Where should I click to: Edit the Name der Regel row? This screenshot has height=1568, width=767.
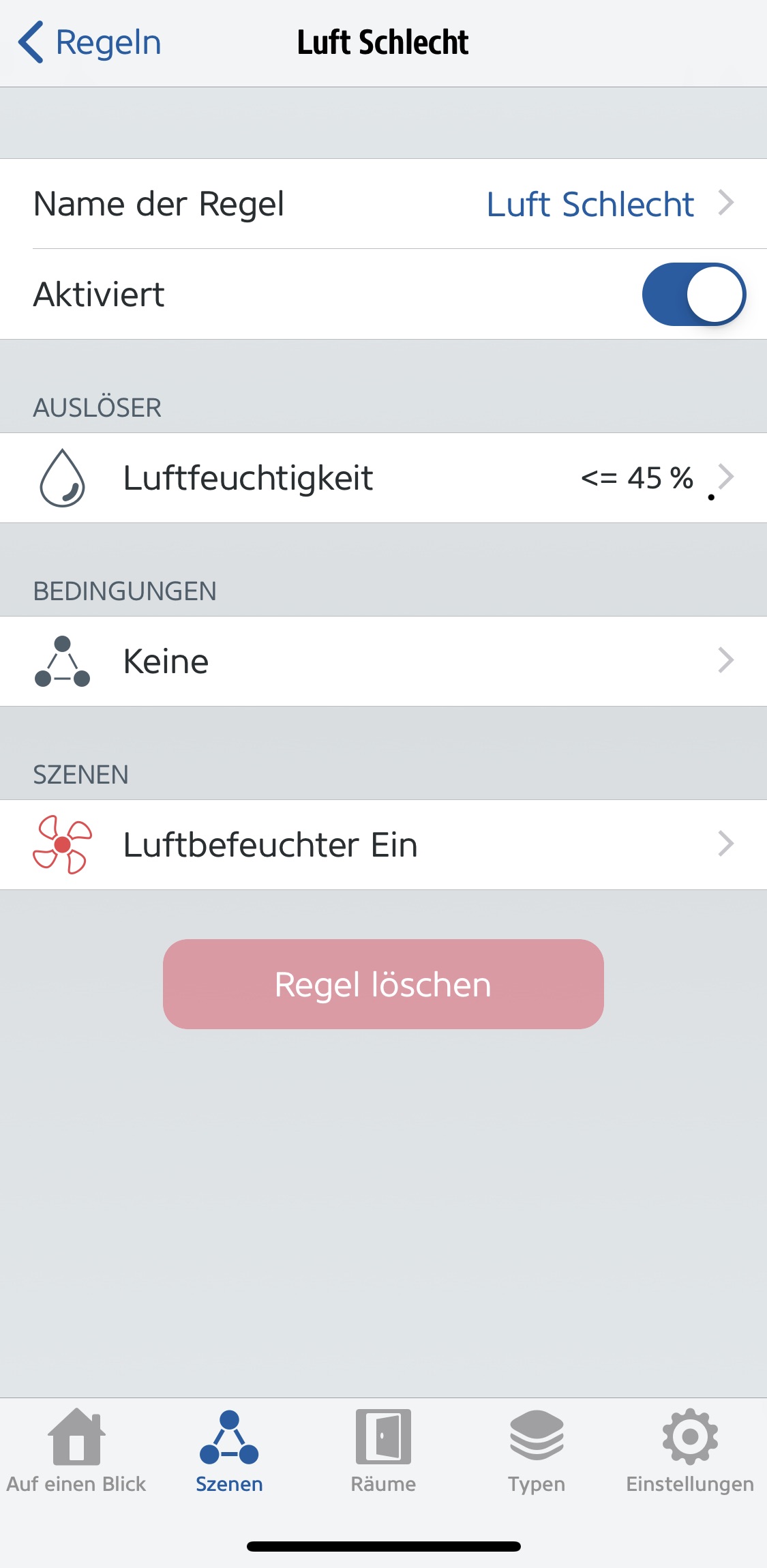point(383,204)
